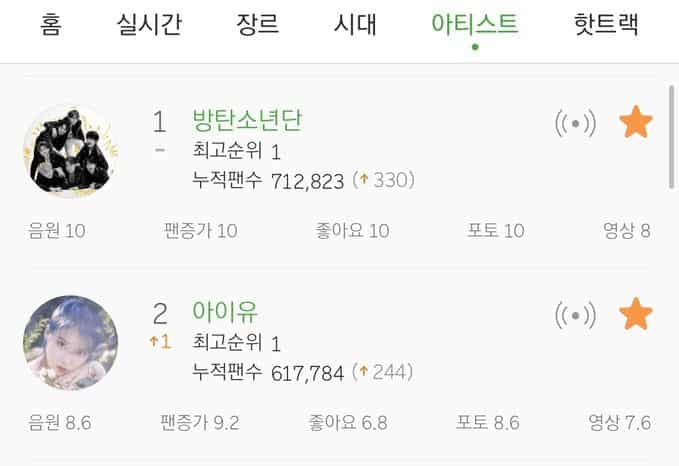Open the 장르 tab
This screenshot has width=679, height=466.
coord(257,24)
